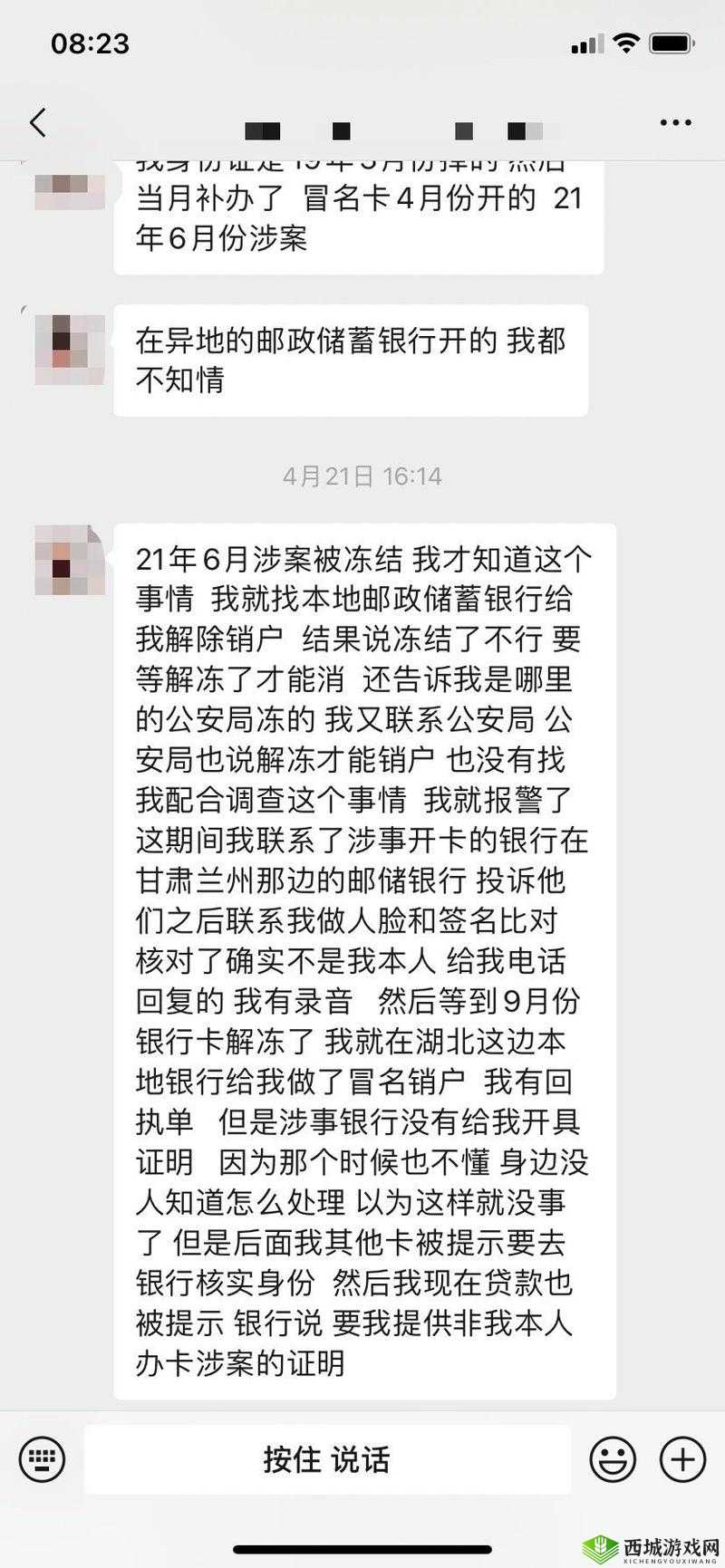Image resolution: width=725 pixels, height=1568 pixels.
Task: Tap the Wi-Fi icon in the status bar
Action: (623, 42)
